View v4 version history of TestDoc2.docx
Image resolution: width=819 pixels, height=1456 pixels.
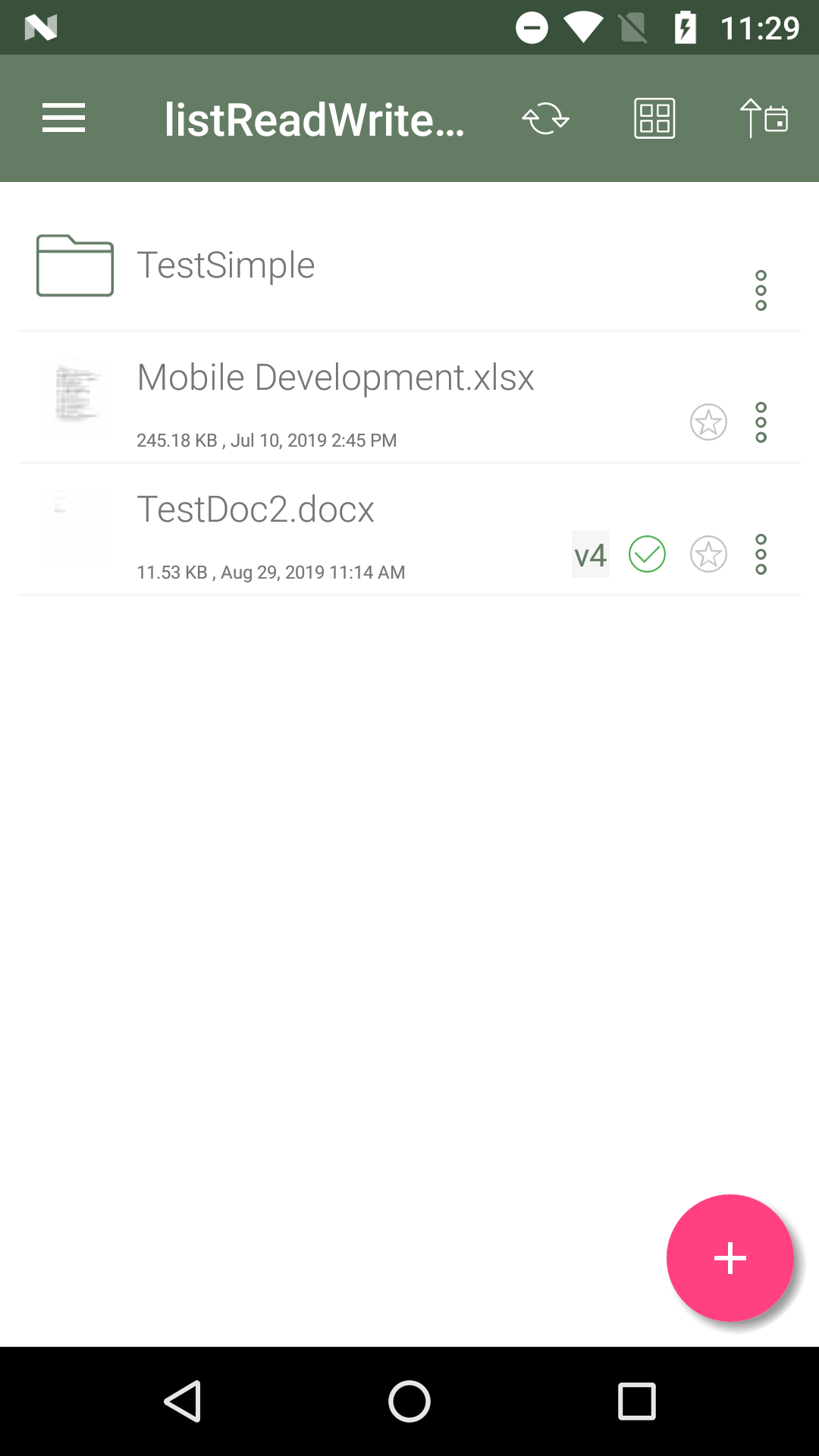pyautogui.click(x=591, y=554)
